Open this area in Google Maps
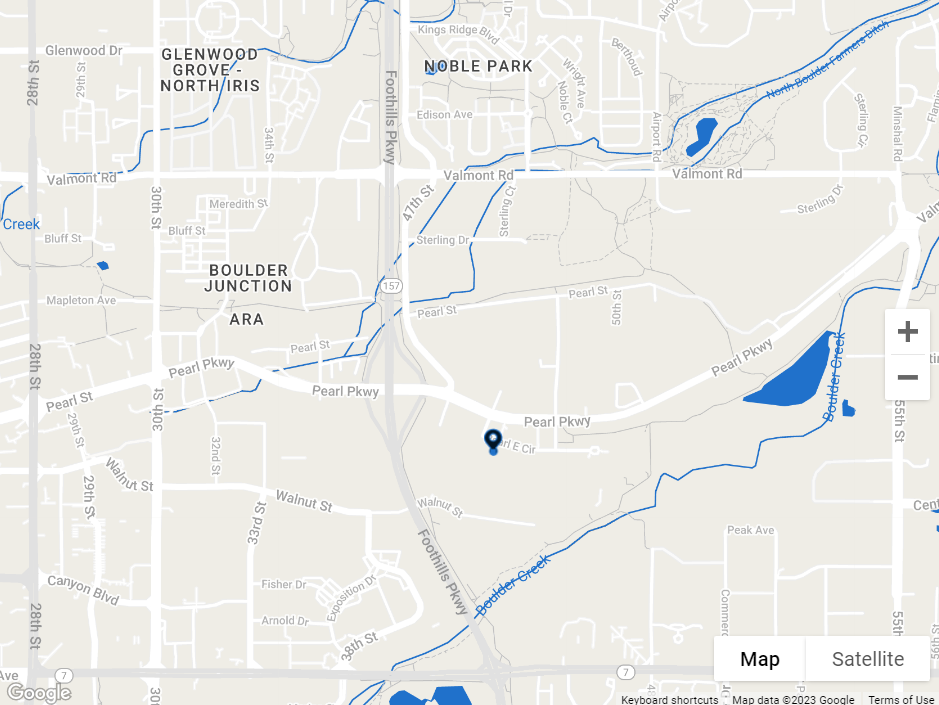Viewport: 939px width, 705px height. [38, 692]
